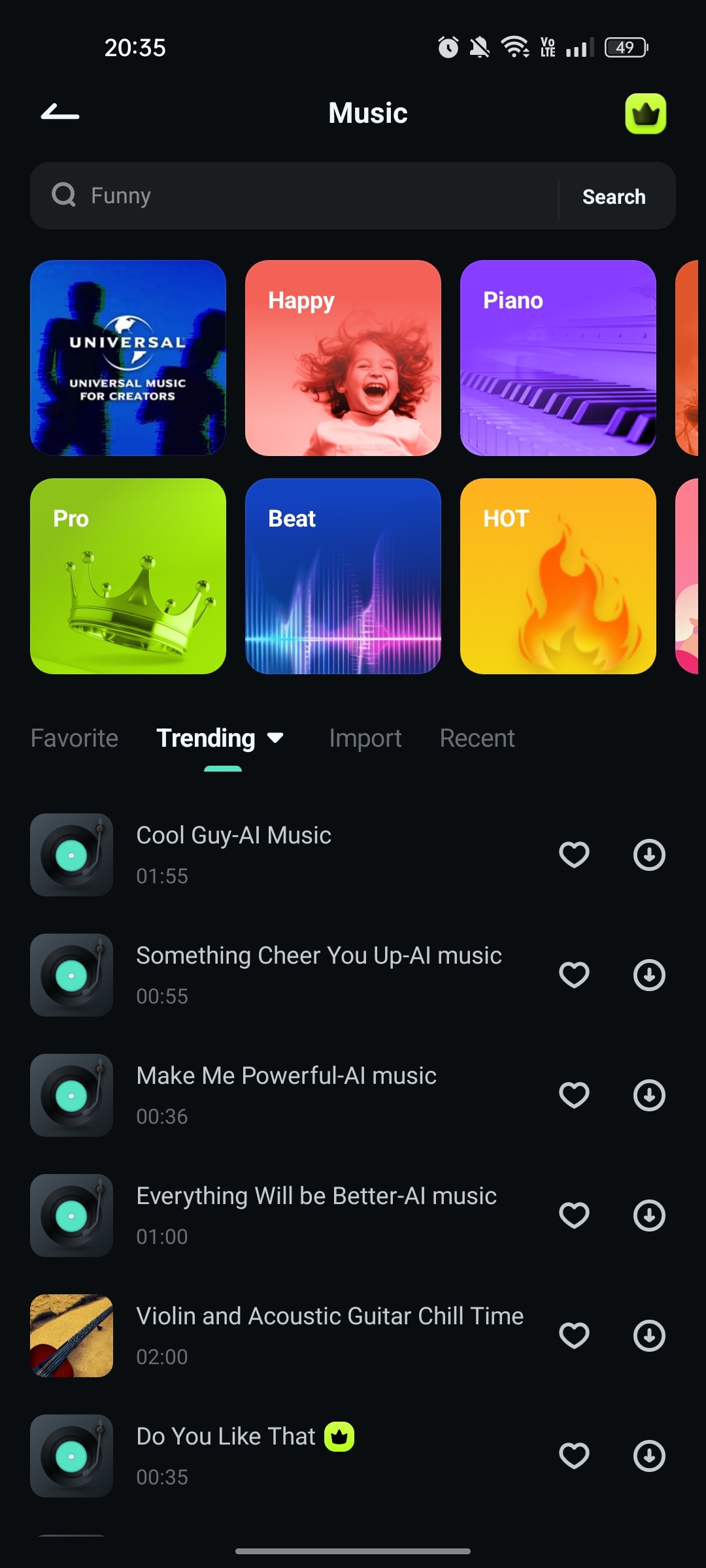Screen dimensions: 706x1568
Task: Expand the Trending dropdown
Action: point(276,738)
